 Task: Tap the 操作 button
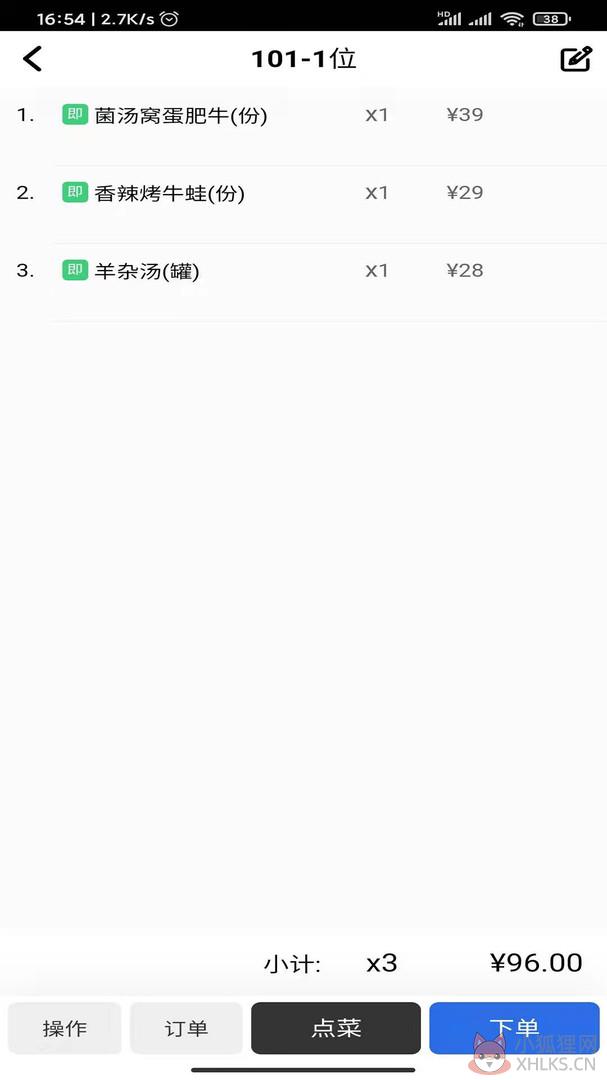(65, 1028)
